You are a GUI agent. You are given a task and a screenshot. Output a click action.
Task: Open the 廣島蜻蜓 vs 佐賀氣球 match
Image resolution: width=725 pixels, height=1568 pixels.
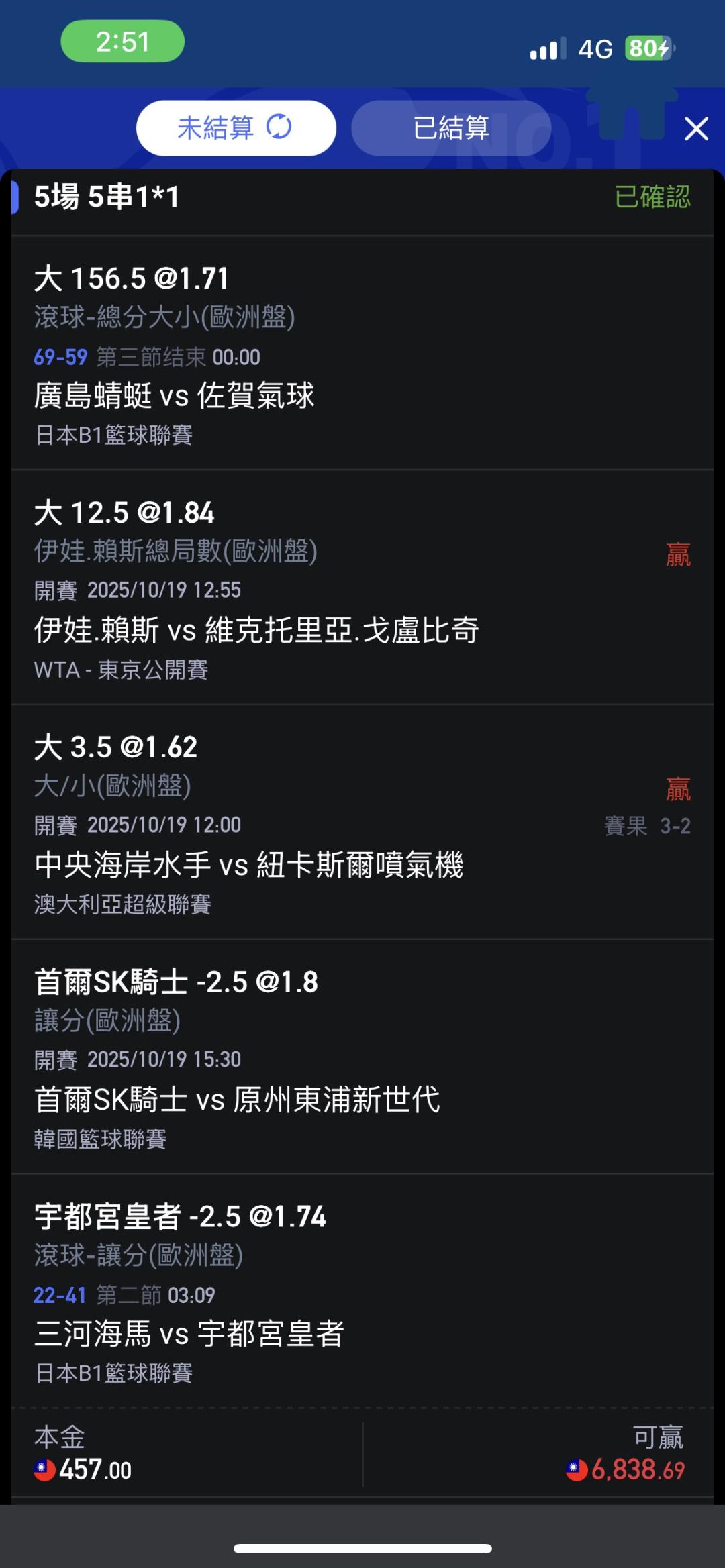pyautogui.click(x=174, y=395)
